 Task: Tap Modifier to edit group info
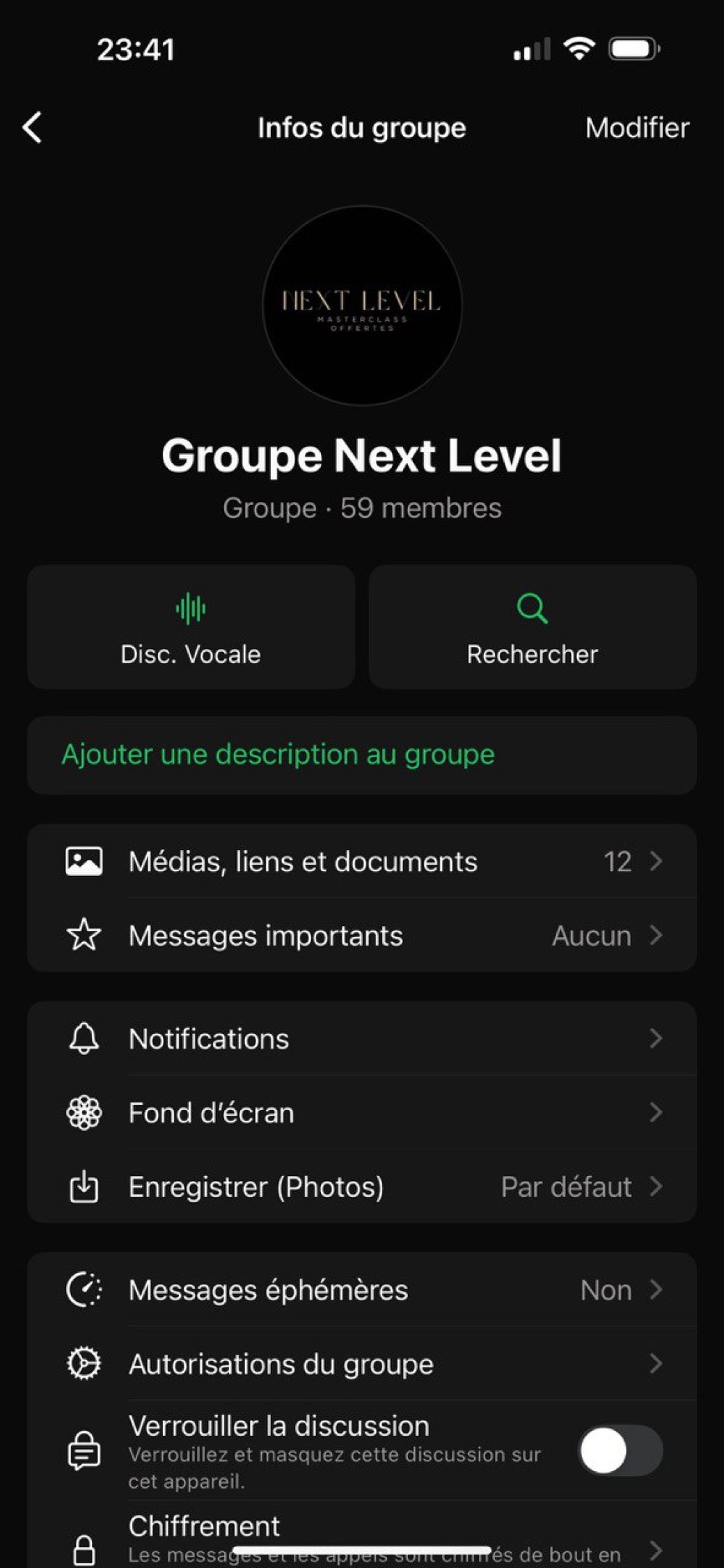[x=636, y=127]
